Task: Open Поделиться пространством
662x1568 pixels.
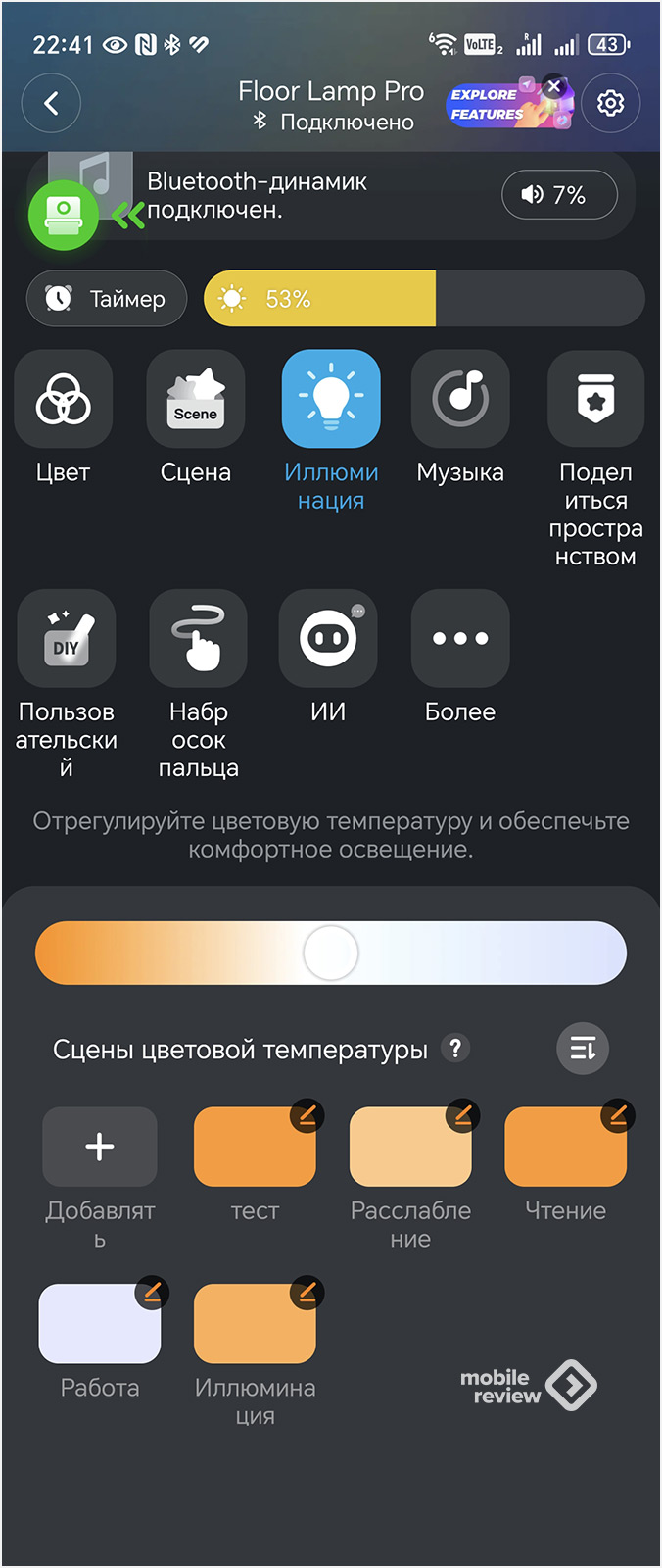Action: pos(595,399)
